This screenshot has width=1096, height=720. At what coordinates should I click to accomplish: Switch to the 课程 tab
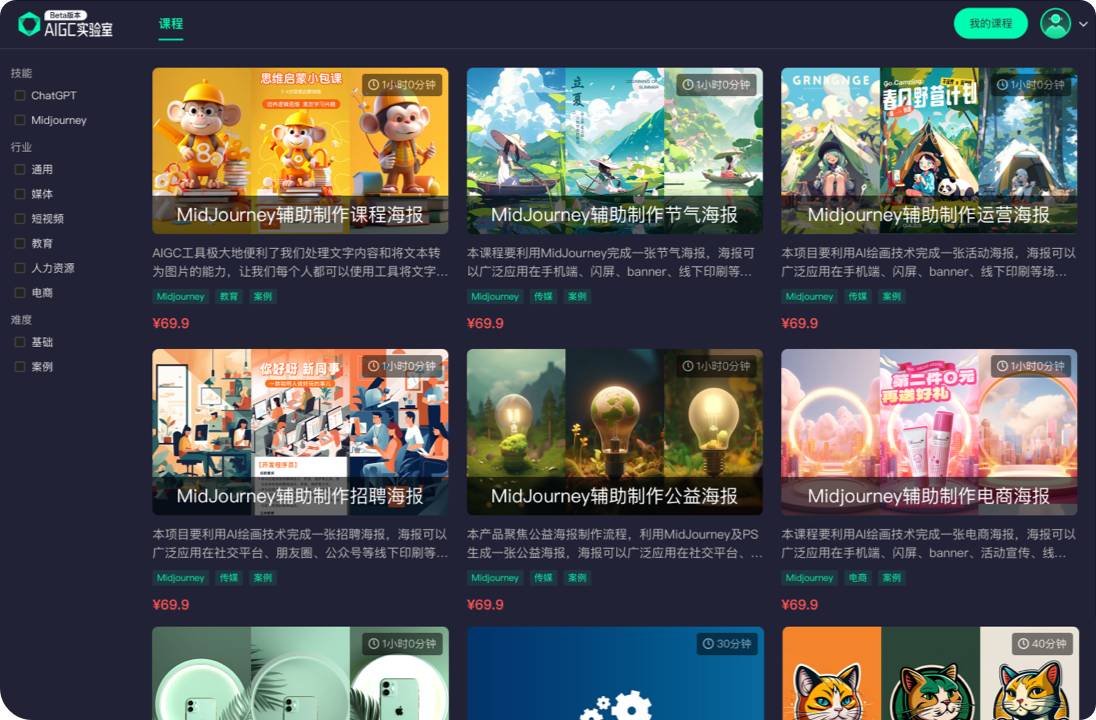click(x=171, y=24)
